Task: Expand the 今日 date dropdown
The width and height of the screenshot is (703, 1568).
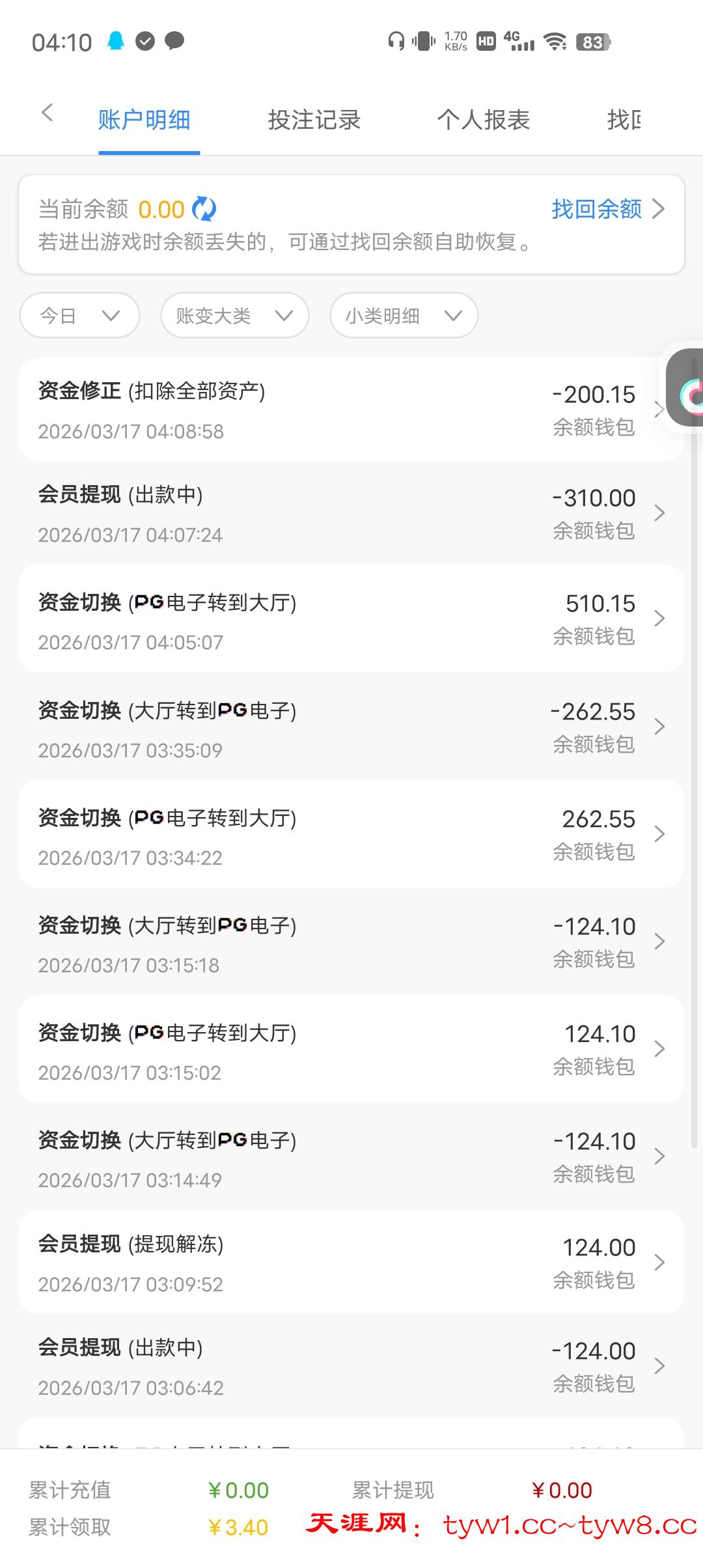Action: tap(79, 316)
